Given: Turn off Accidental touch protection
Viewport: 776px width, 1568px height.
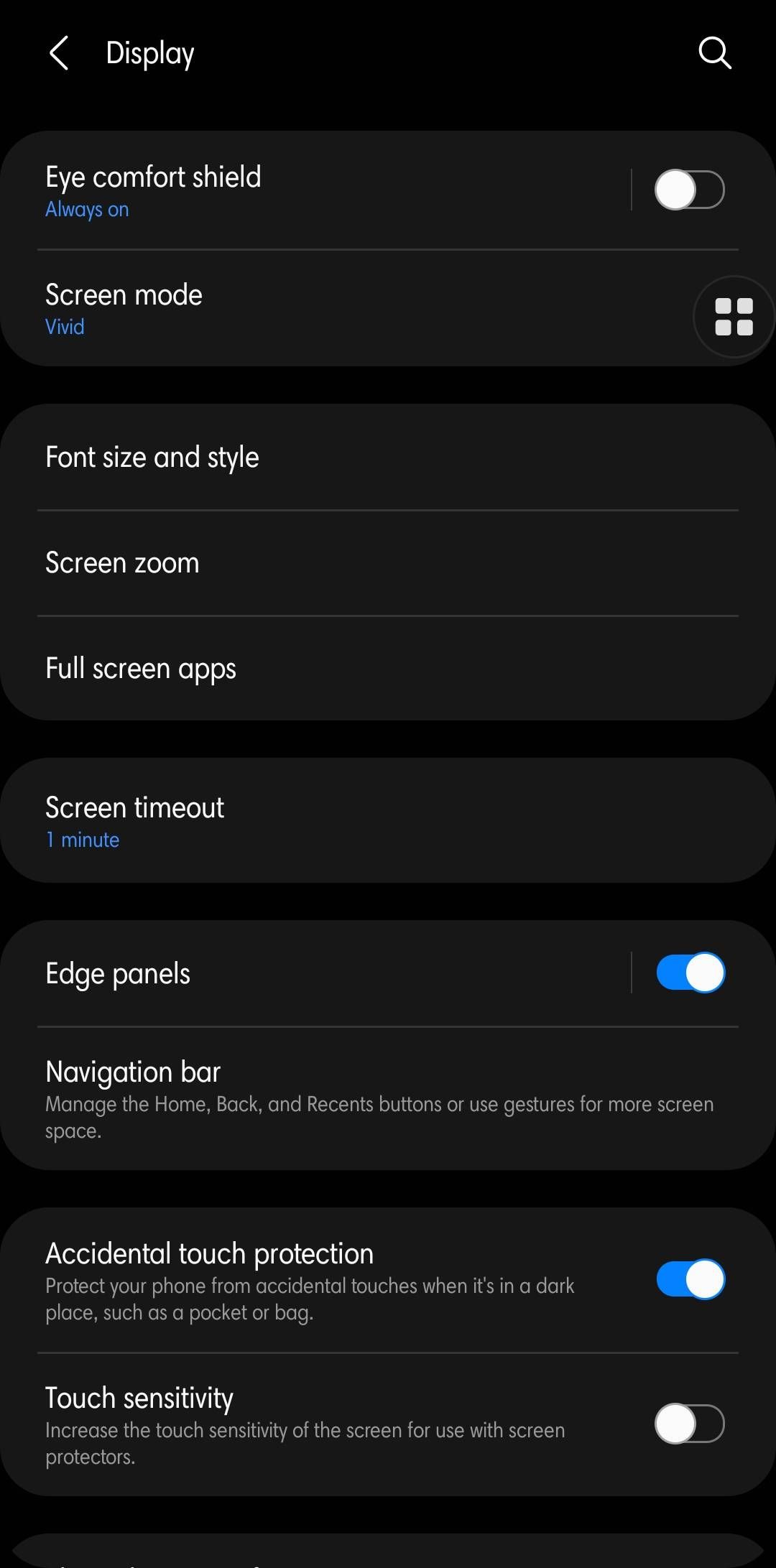Looking at the screenshot, I should [688, 1279].
